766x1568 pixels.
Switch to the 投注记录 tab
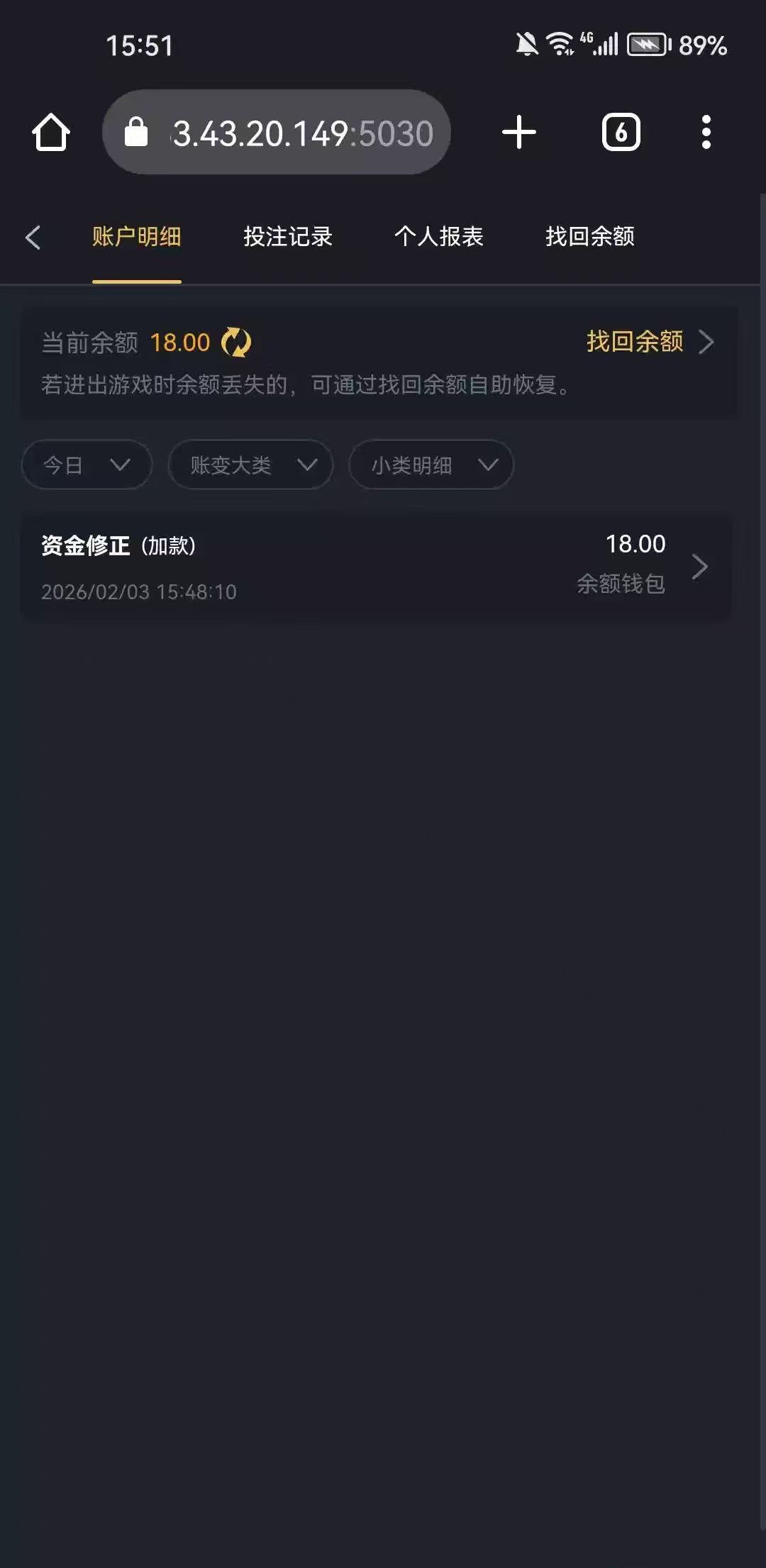point(288,237)
